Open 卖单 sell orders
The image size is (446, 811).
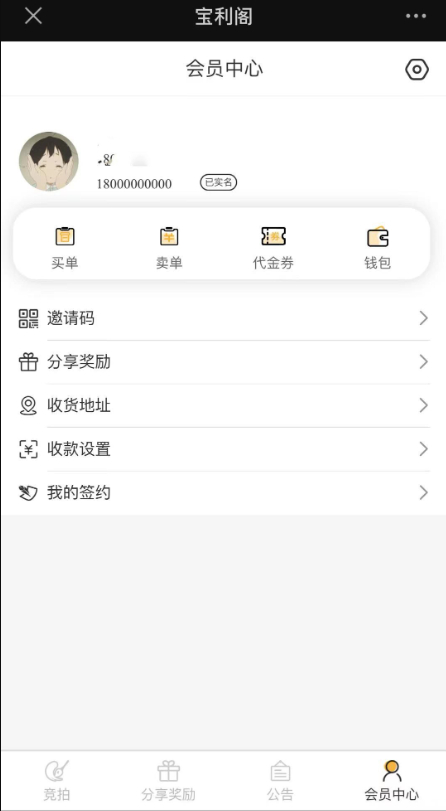pyautogui.click(x=169, y=247)
